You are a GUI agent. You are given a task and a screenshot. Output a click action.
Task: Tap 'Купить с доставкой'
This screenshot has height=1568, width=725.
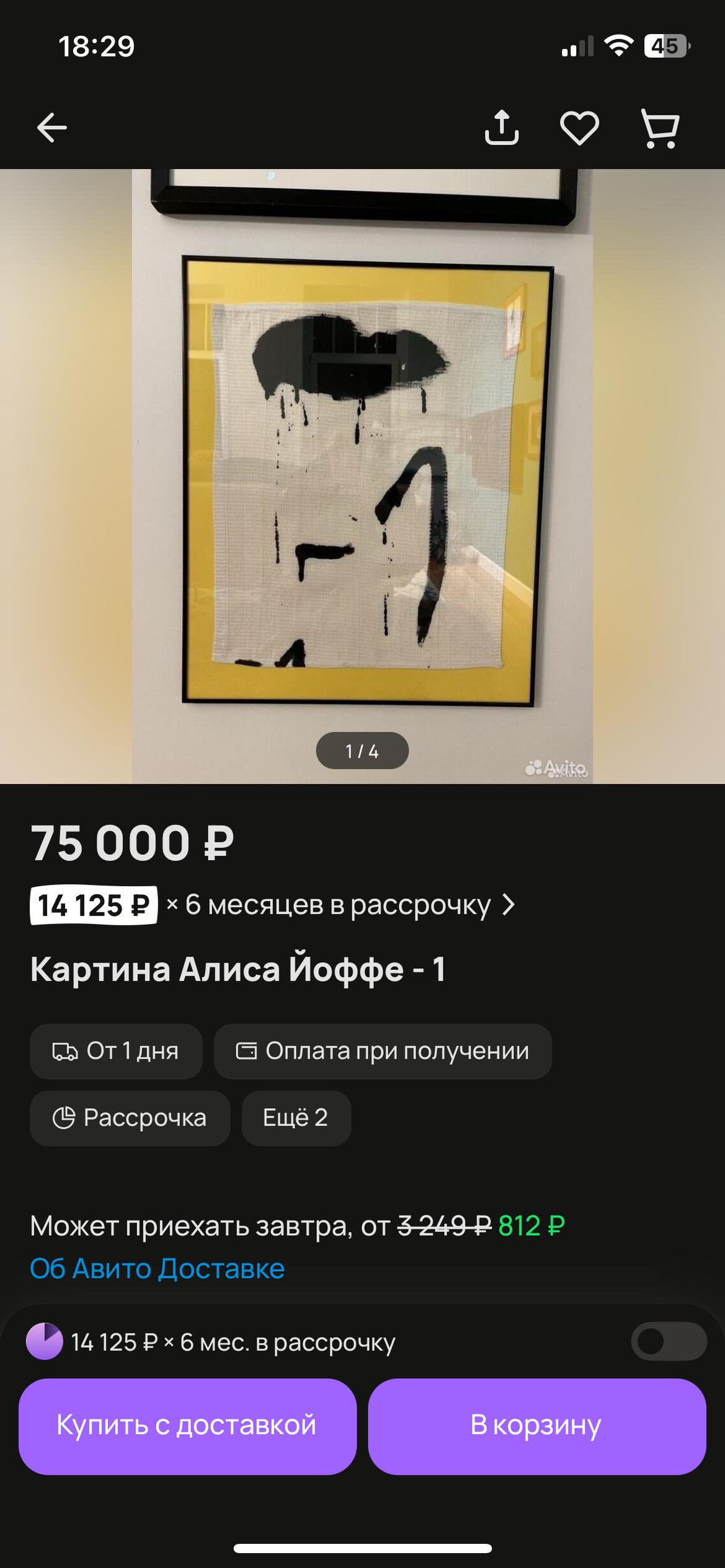point(187,1425)
